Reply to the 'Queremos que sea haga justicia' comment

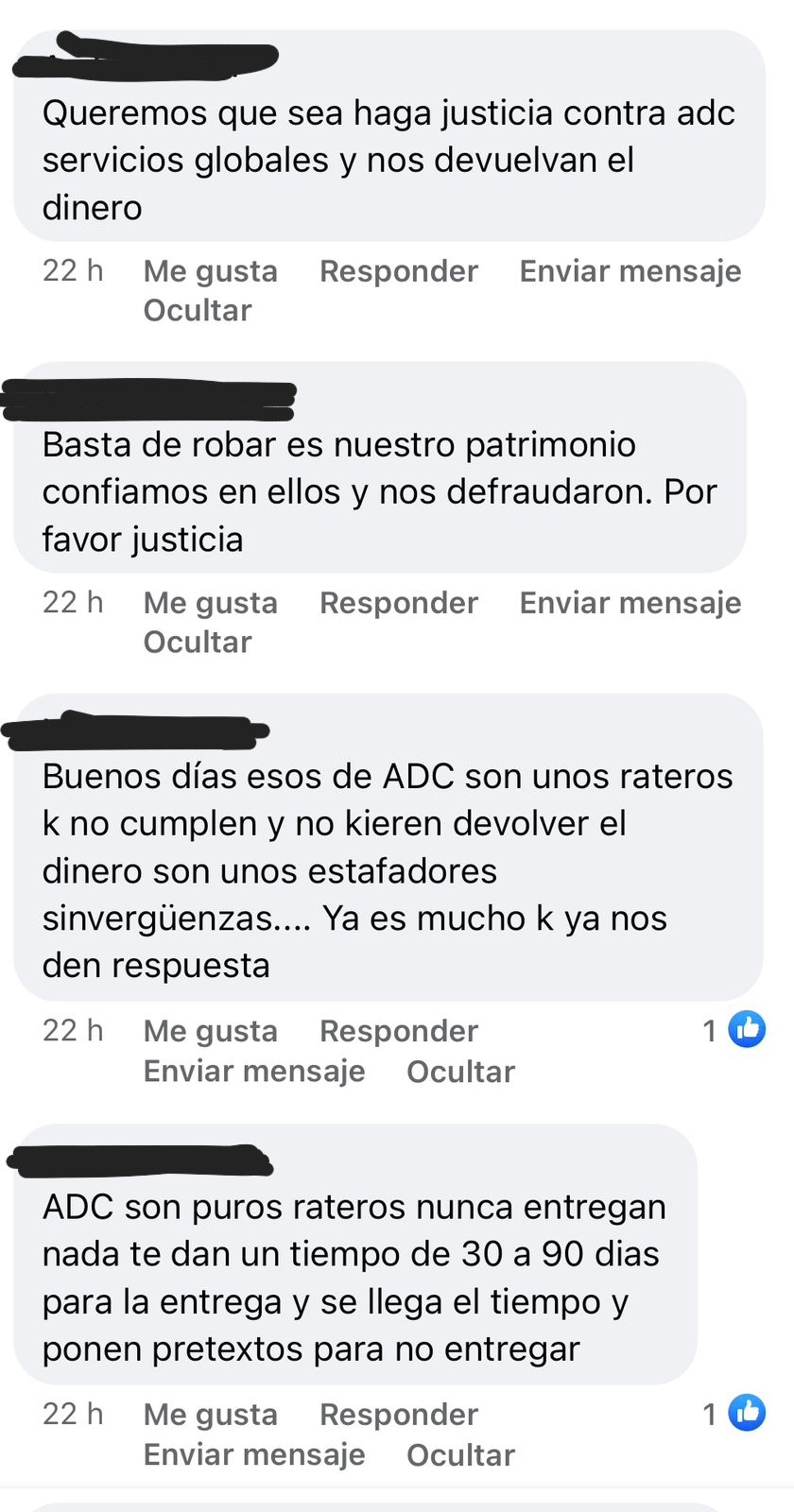coord(398,271)
